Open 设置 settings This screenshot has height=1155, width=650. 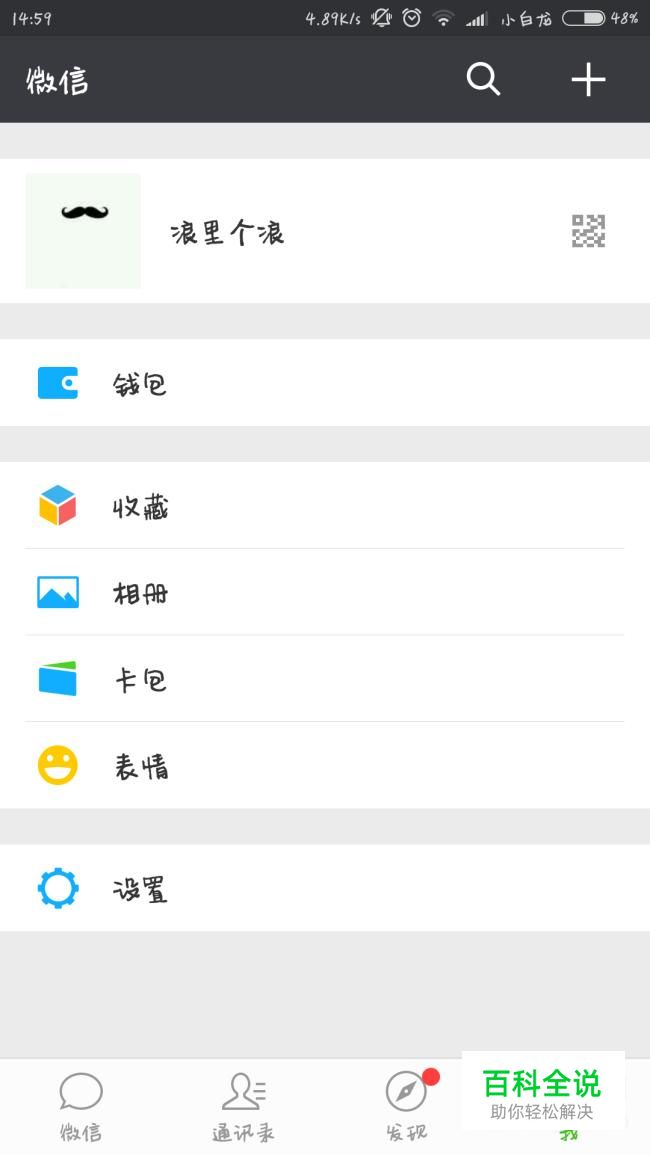(325, 888)
